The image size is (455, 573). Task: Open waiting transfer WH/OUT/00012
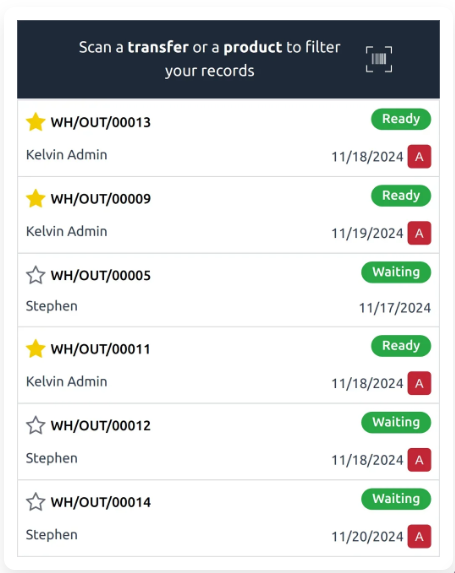click(228, 442)
